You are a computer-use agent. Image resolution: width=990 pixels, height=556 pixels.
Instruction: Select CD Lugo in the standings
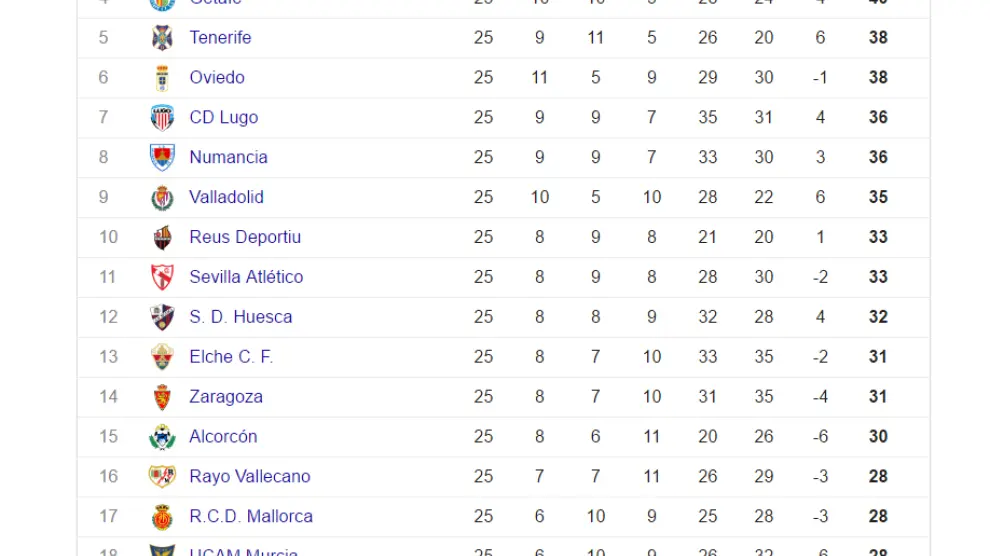(x=223, y=118)
